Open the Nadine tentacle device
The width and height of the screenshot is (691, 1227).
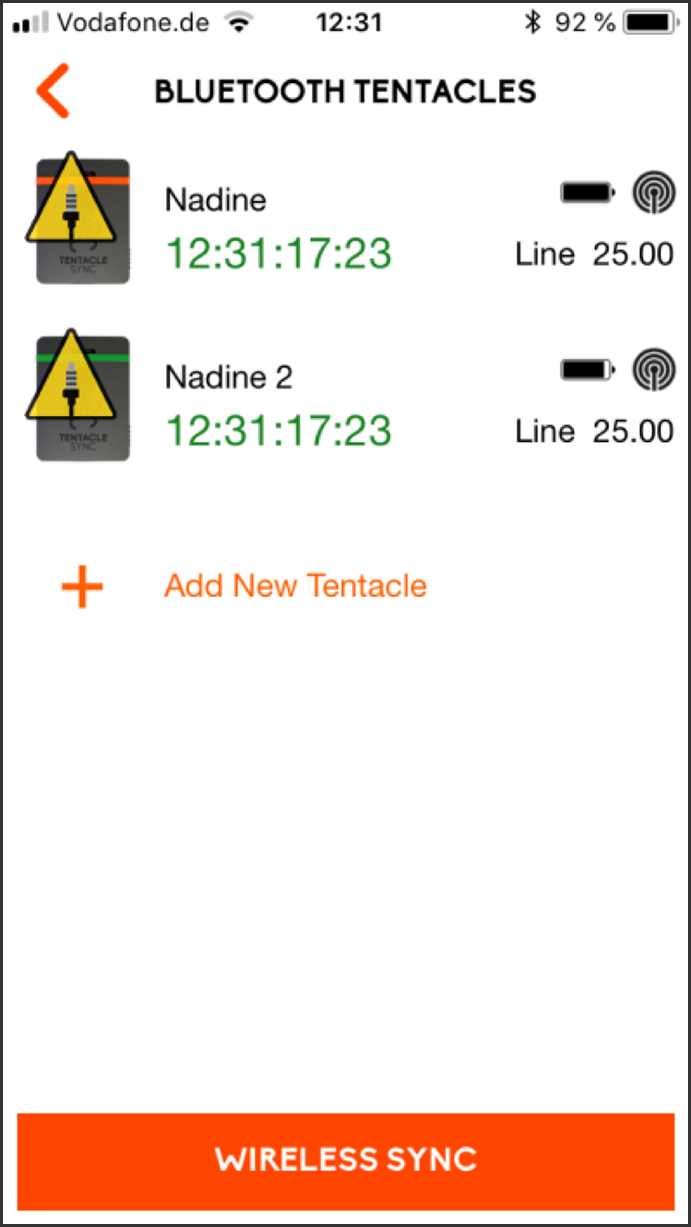(x=346, y=222)
